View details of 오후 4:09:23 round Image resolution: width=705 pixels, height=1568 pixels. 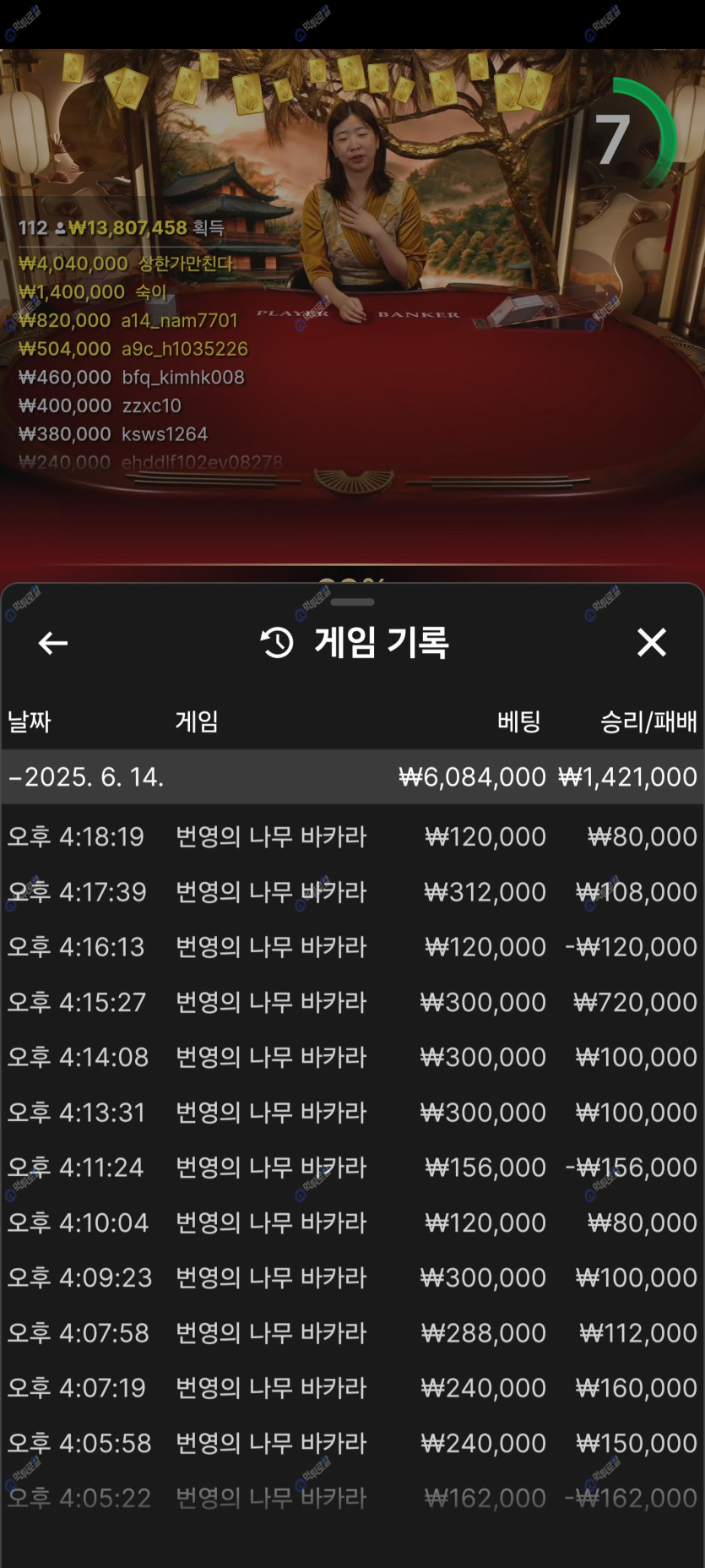pyautogui.click(x=353, y=1277)
